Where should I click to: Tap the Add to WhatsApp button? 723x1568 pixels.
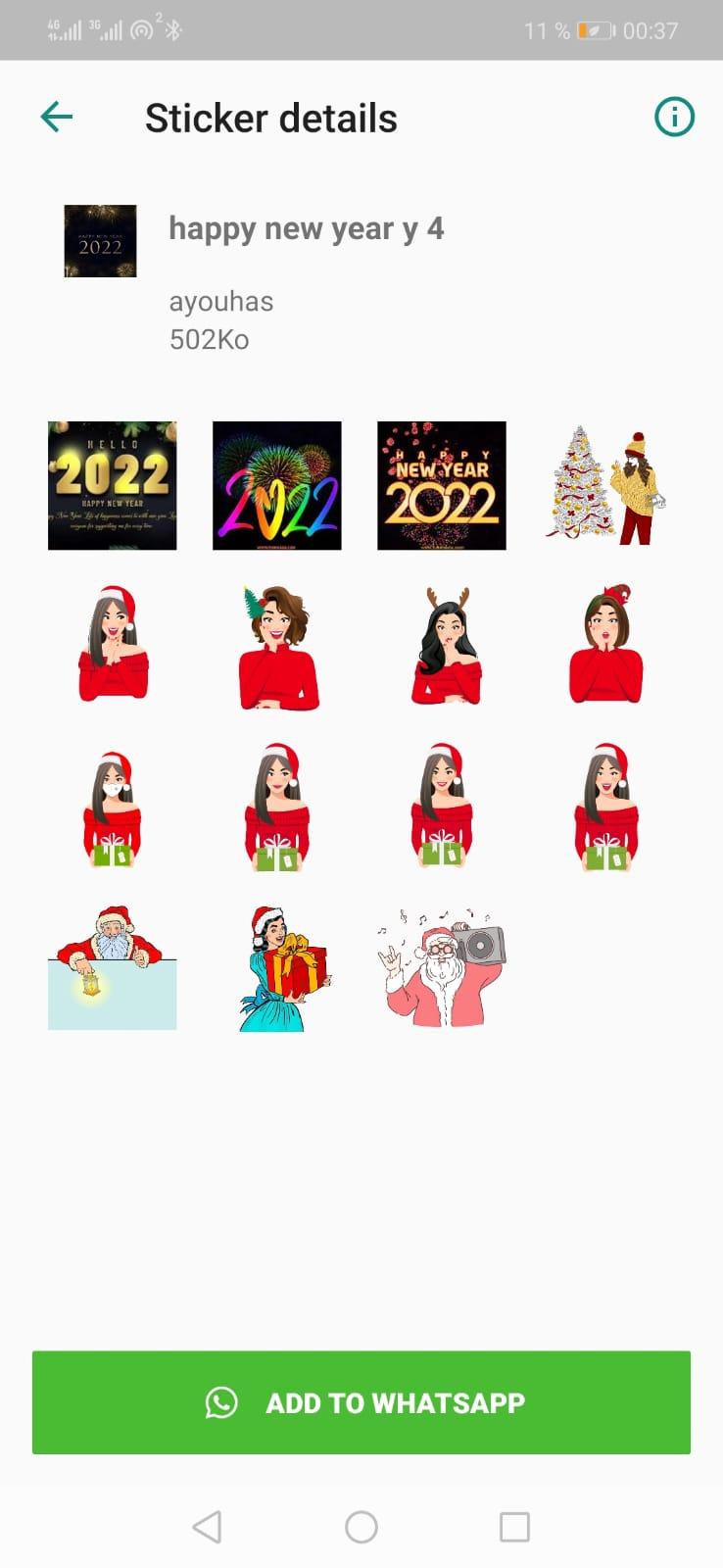[361, 1402]
